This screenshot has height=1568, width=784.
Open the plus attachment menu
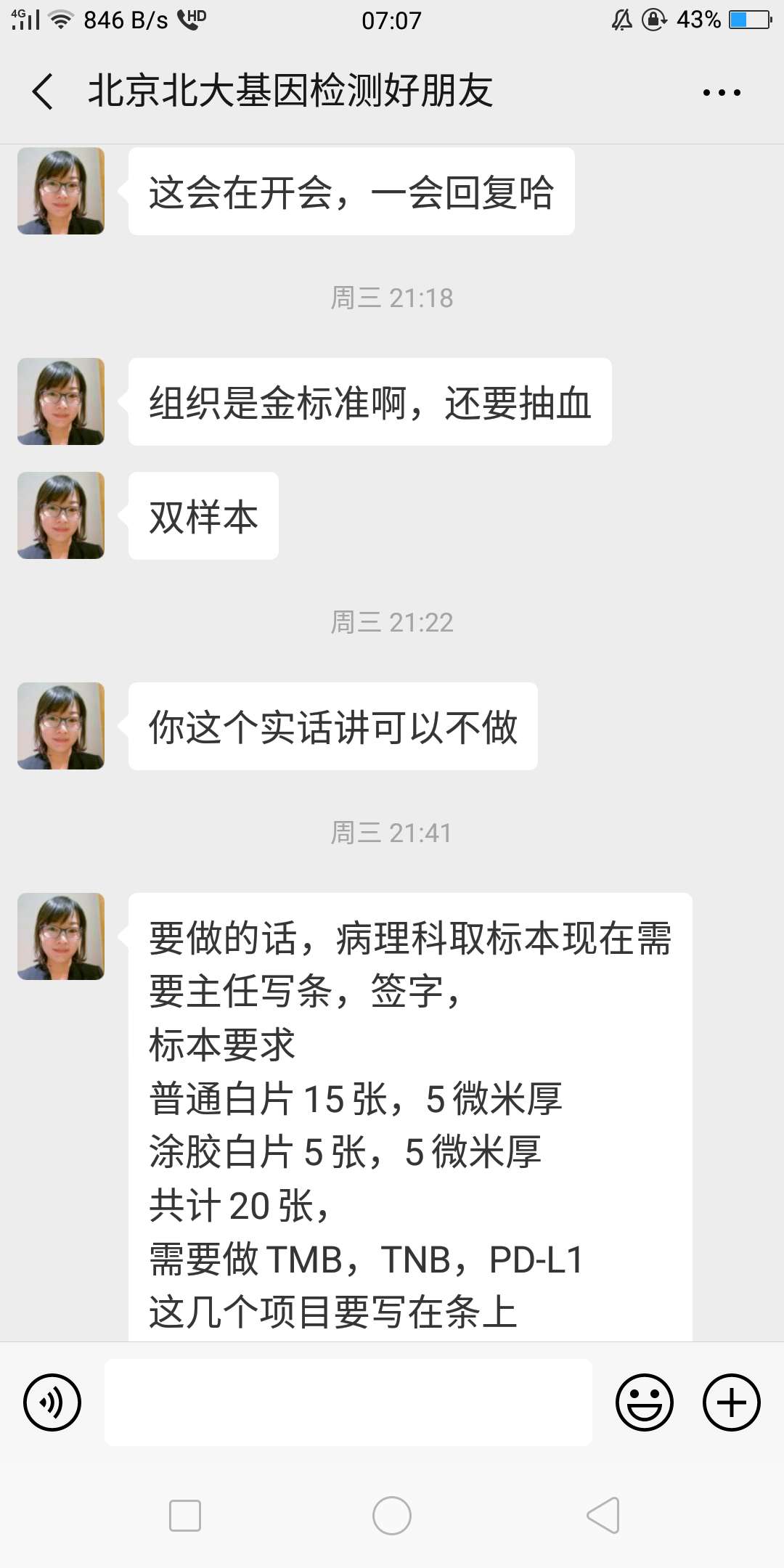(730, 1402)
